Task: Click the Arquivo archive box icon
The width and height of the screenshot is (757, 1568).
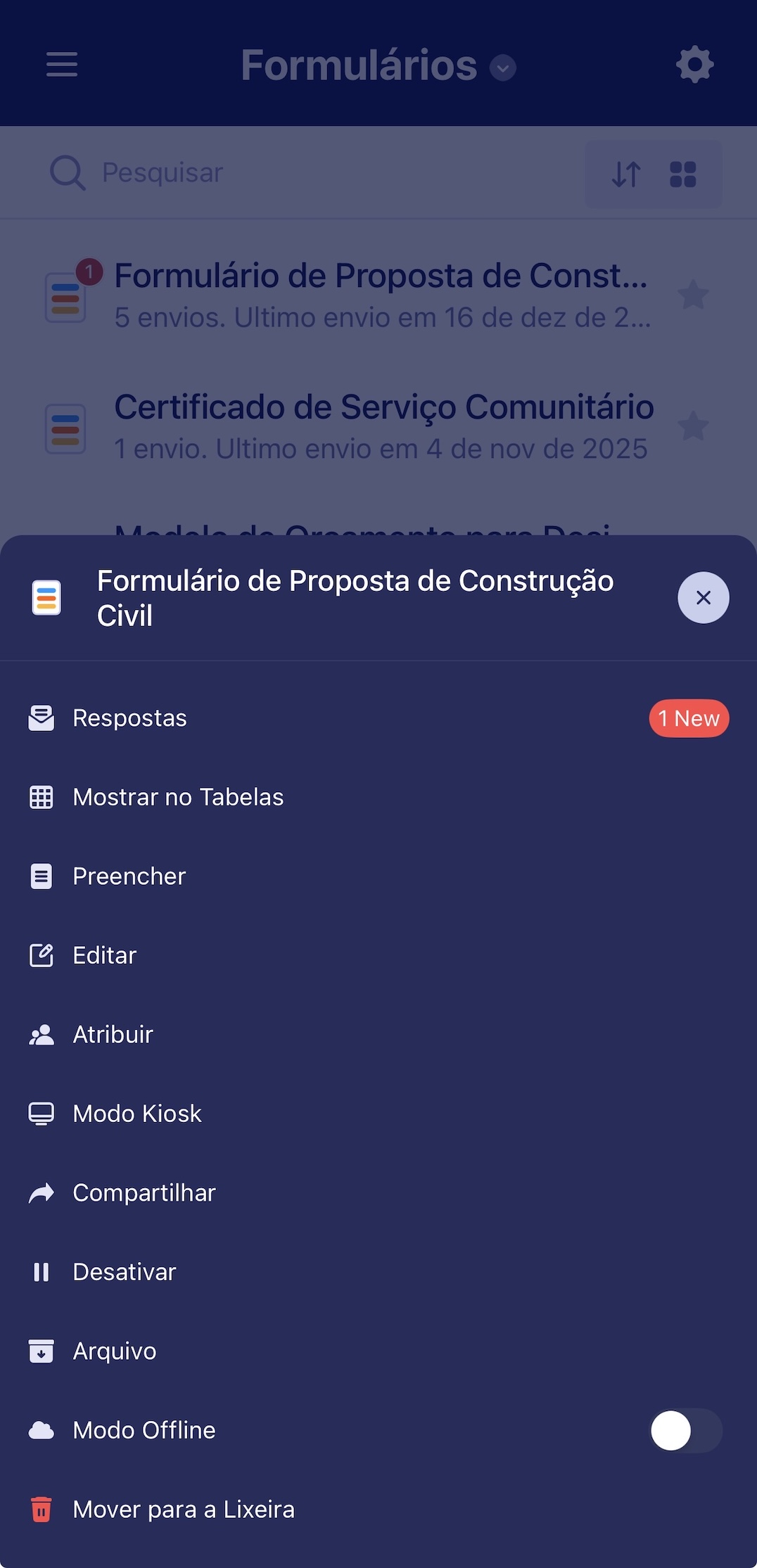Action: click(x=41, y=1351)
